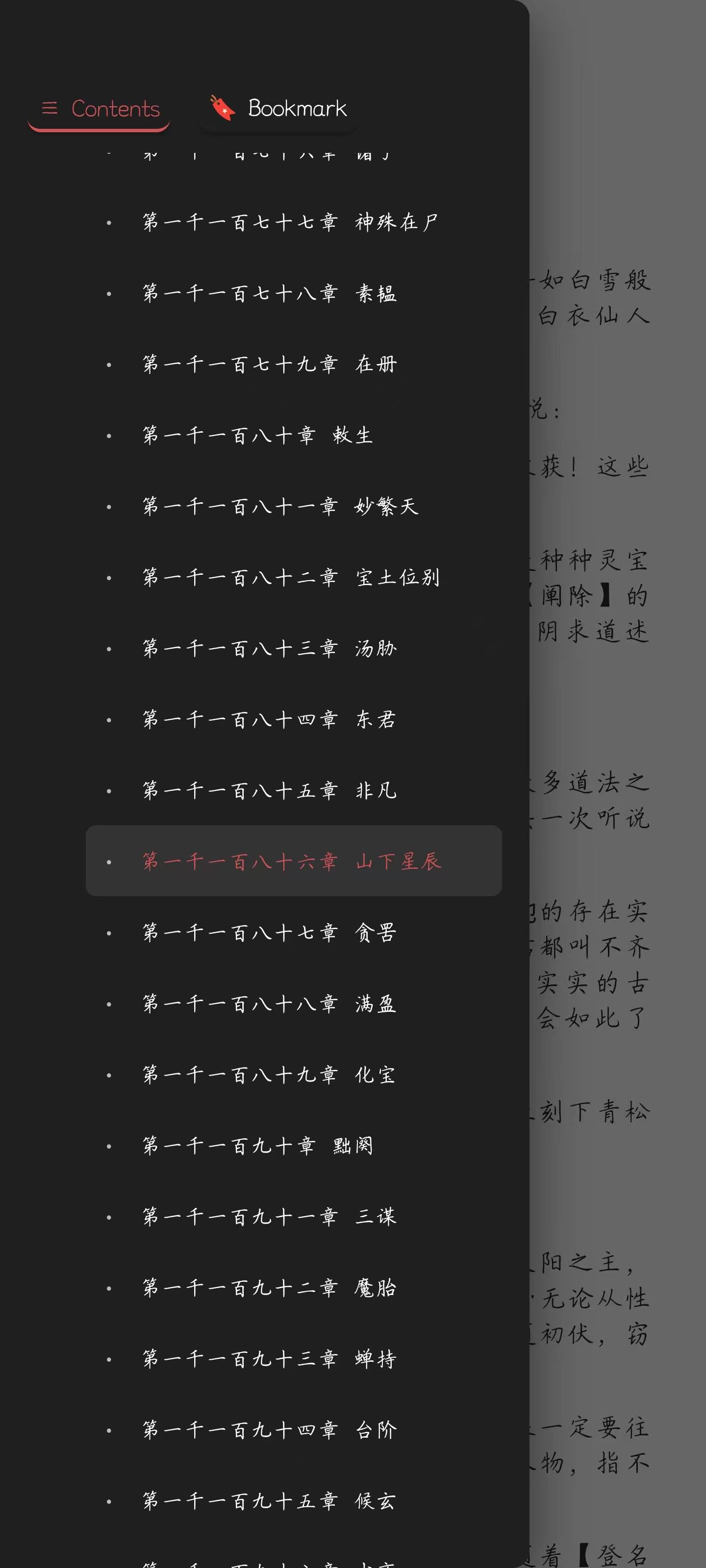Open chapter 第一千一百九十章 黜阕
This screenshot has width=706, height=1568.
pos(257,1146)
